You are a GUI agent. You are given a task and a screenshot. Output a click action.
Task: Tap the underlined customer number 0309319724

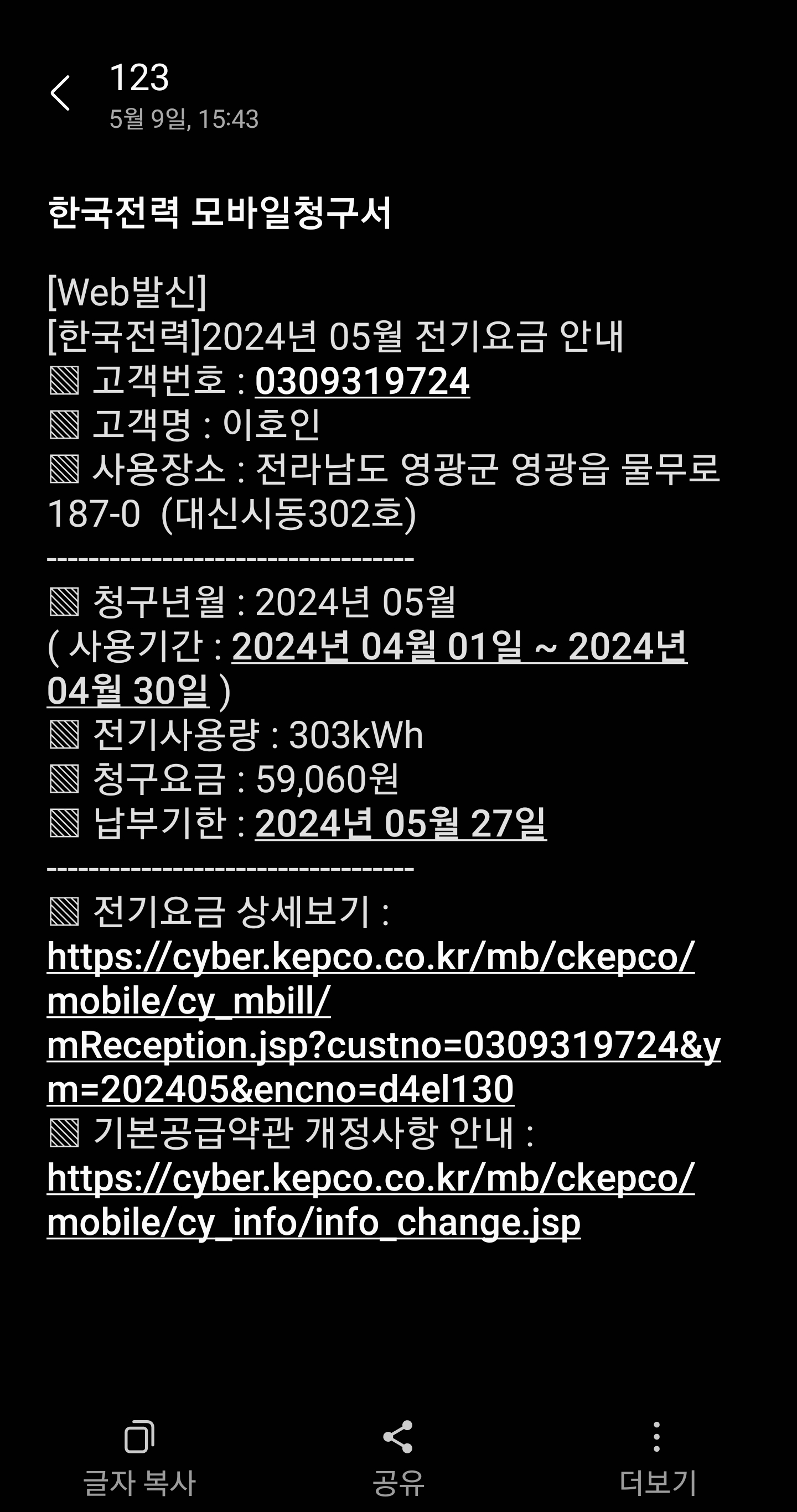pos(362,381)
